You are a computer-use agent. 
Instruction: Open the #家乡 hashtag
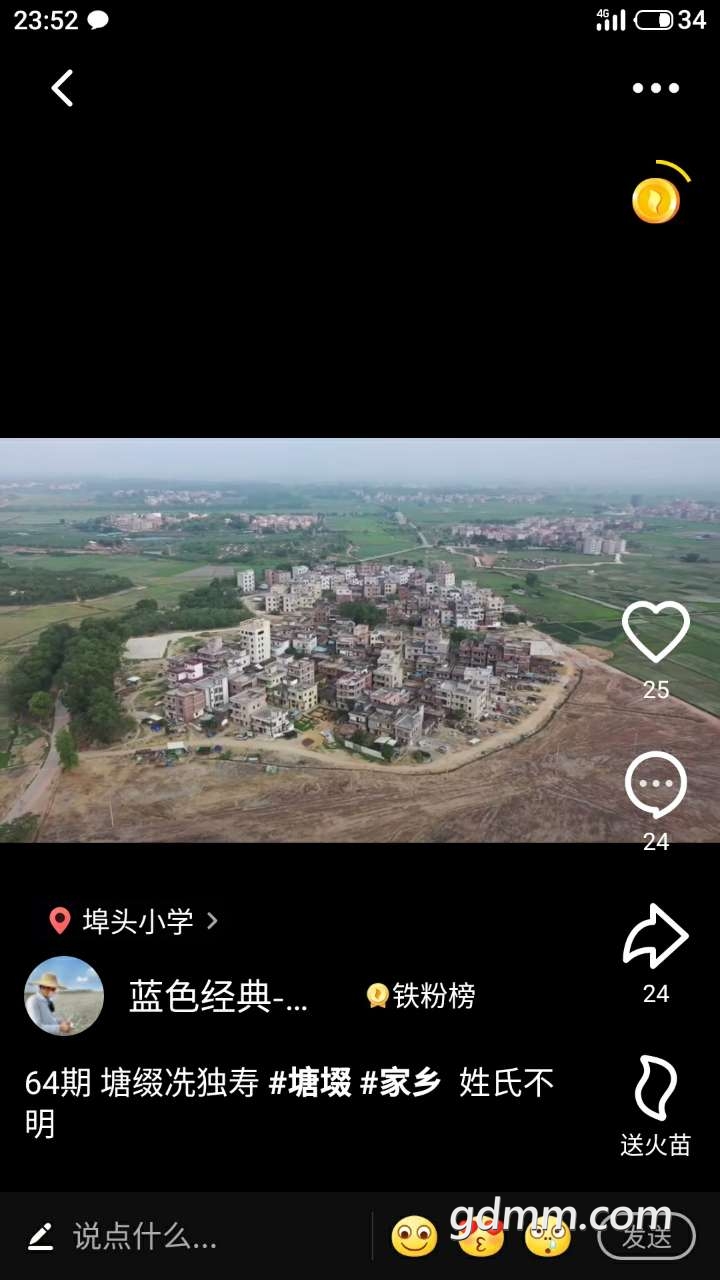click(400, 1083)
